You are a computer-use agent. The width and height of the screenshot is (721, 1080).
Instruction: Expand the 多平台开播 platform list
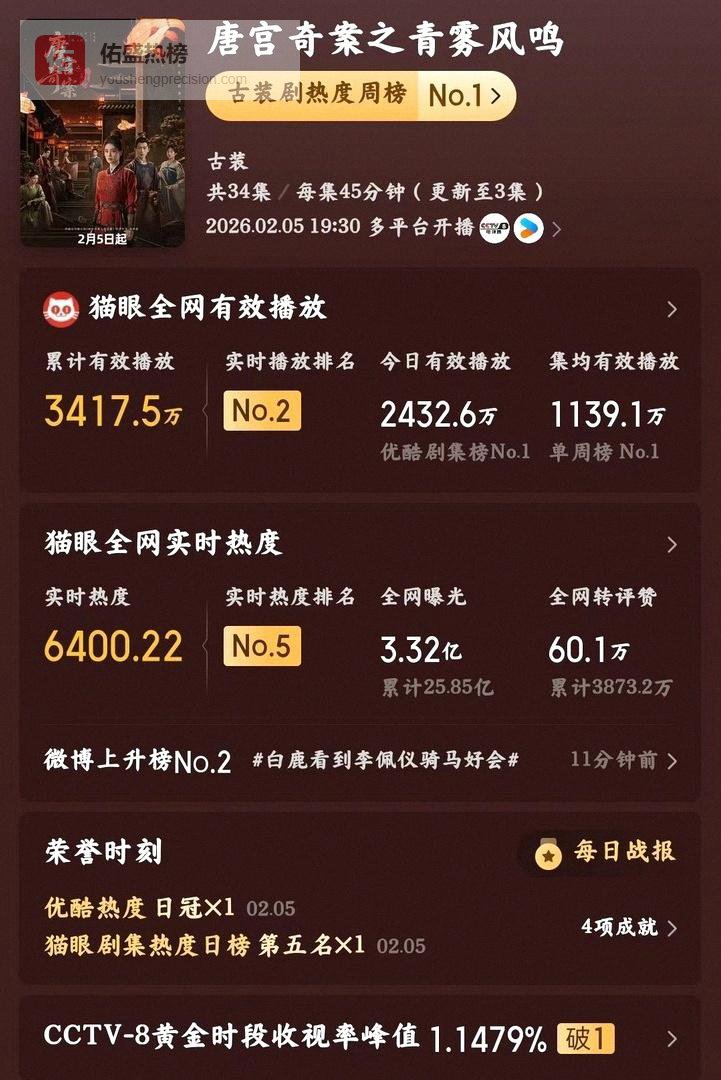tap(556, 229)
